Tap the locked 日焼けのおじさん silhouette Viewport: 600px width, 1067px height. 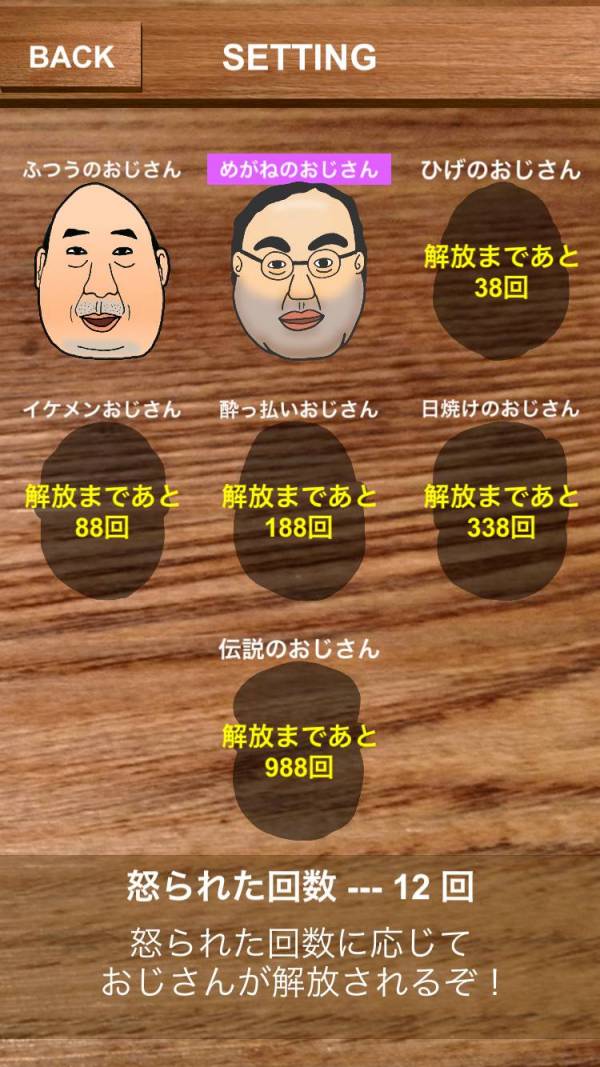click(x=500, y=510)
